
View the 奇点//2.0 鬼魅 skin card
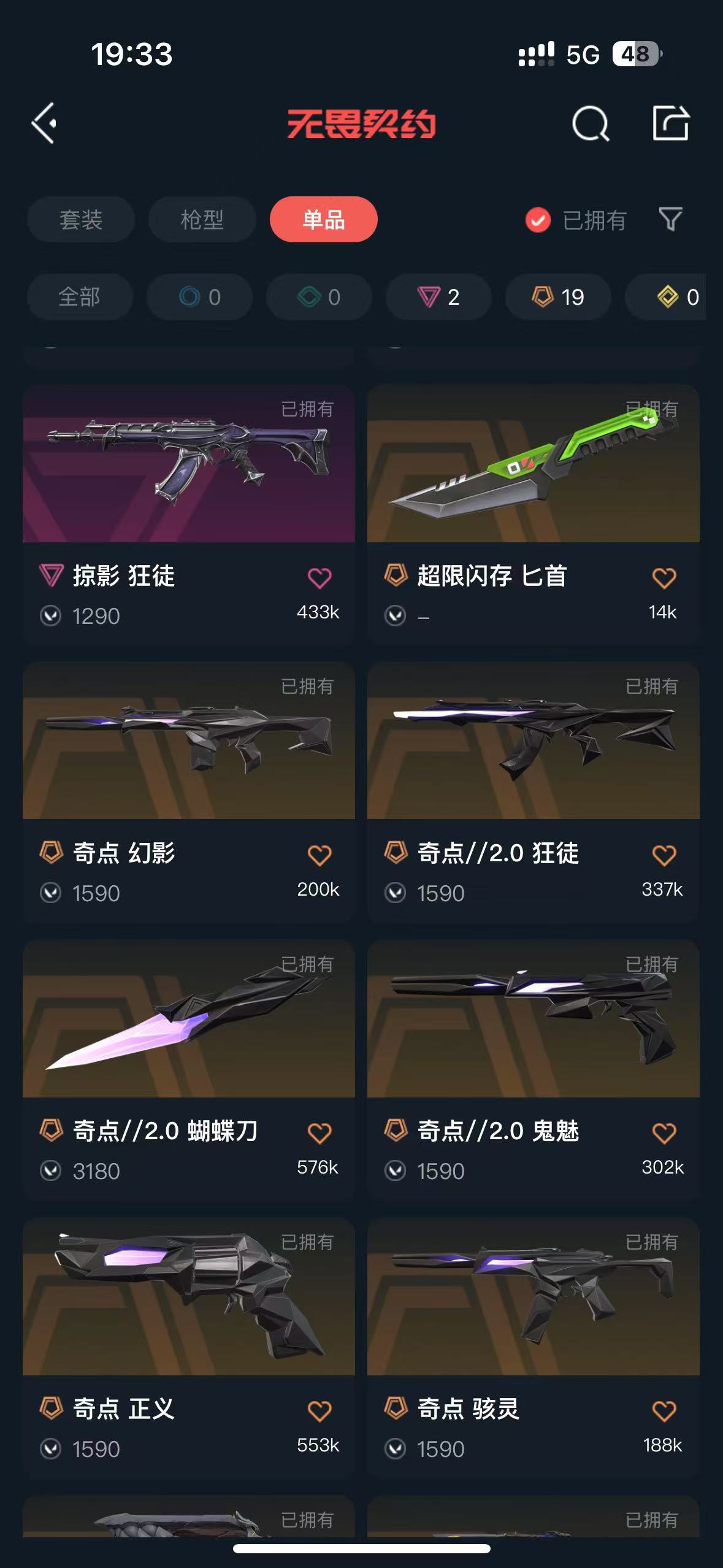pos(533,1019)
